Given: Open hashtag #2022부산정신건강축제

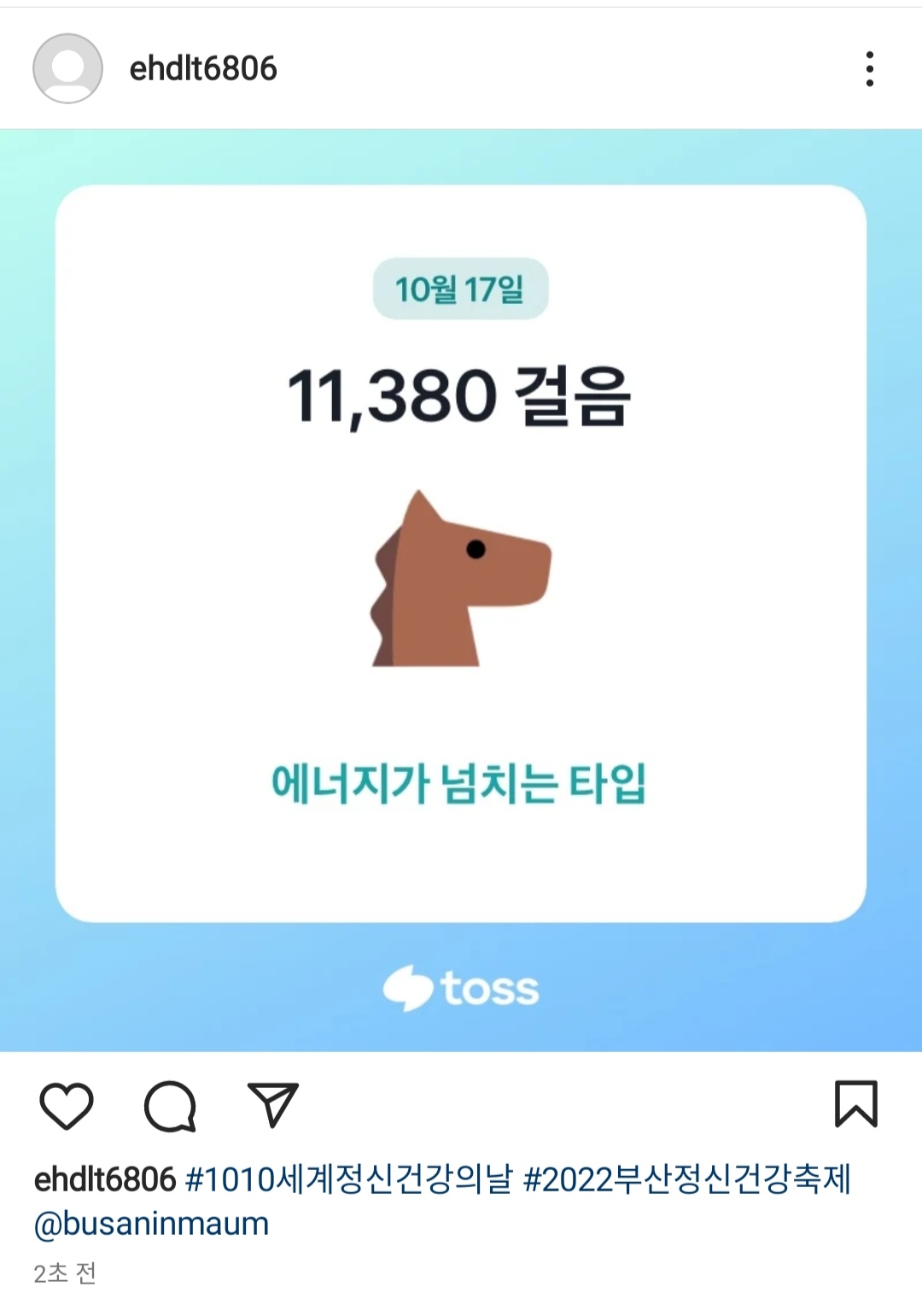Looking at the screenshot, I should point(686,1180).
